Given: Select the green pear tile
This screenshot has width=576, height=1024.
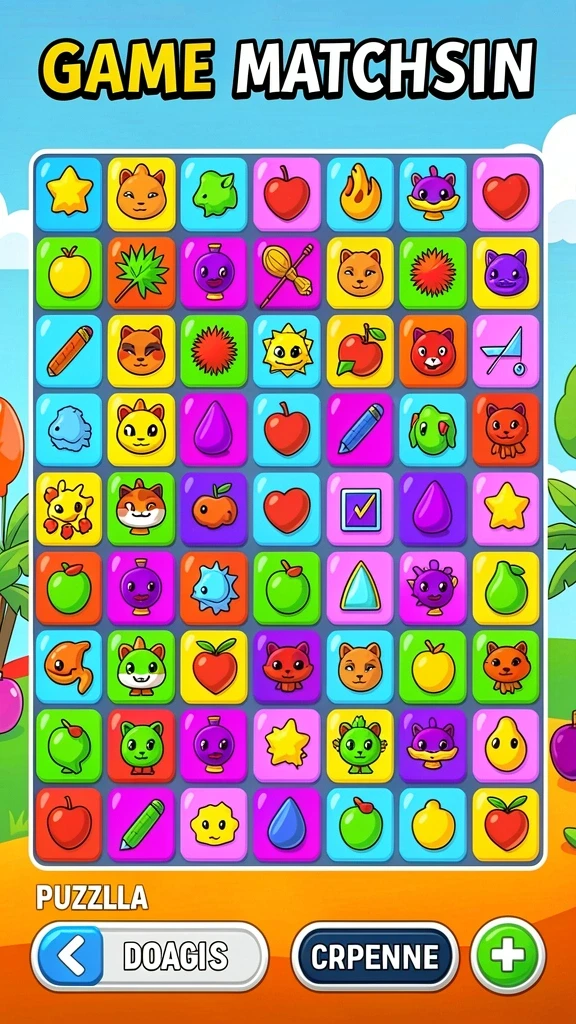Looking at the screenshot, I should [x=506, y=588].
